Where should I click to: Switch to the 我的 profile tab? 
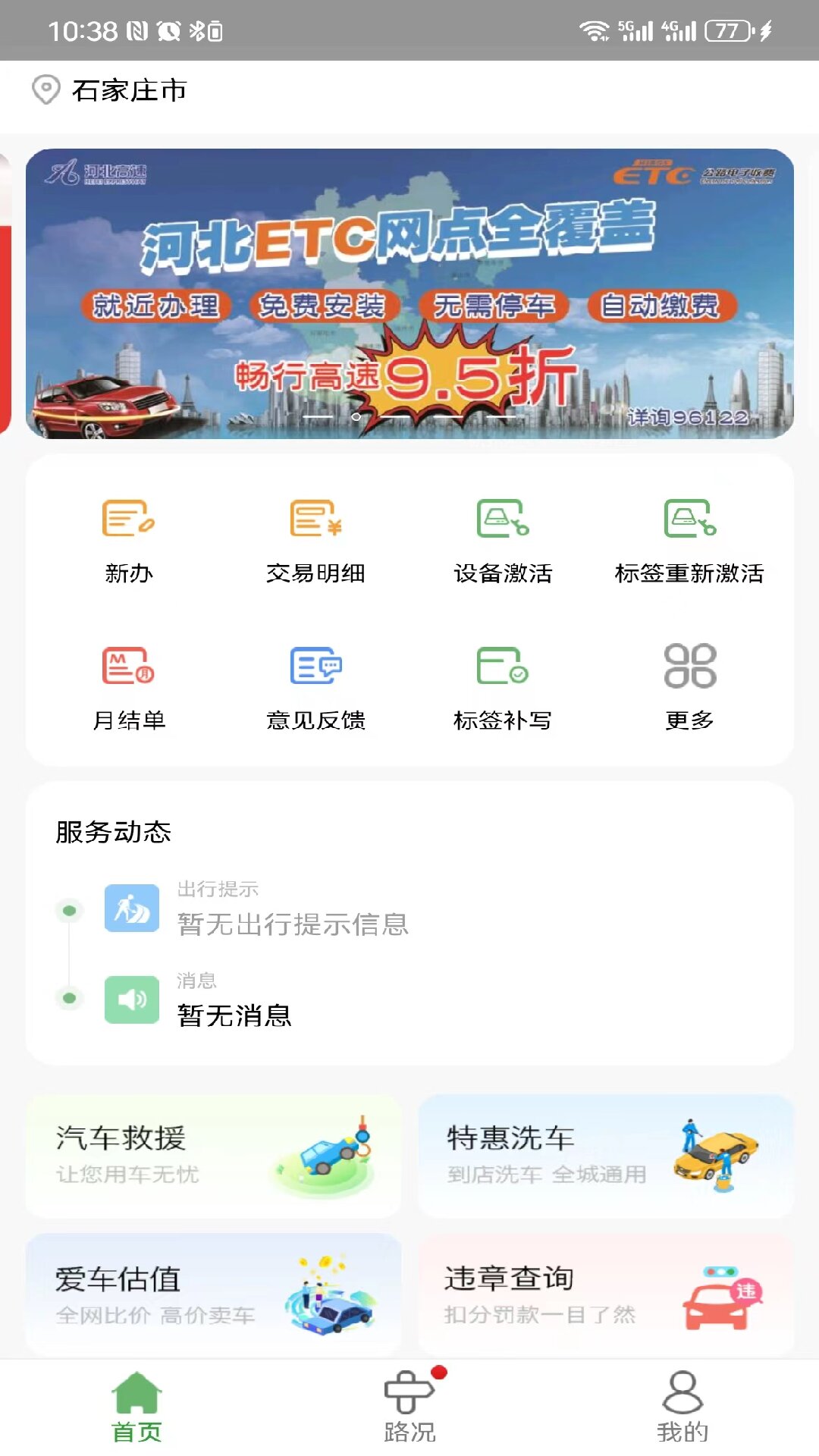coord(682,1410)
